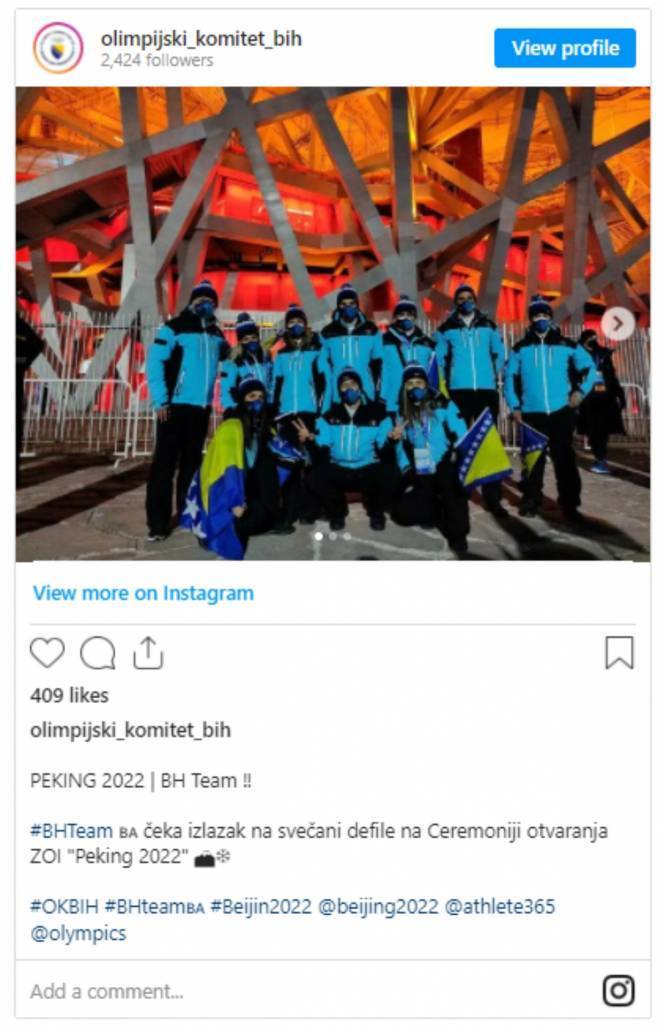The height and width of the screenshot is (1030, 666).
Task: Tap the Add a comment field
Action: [300, 991]
